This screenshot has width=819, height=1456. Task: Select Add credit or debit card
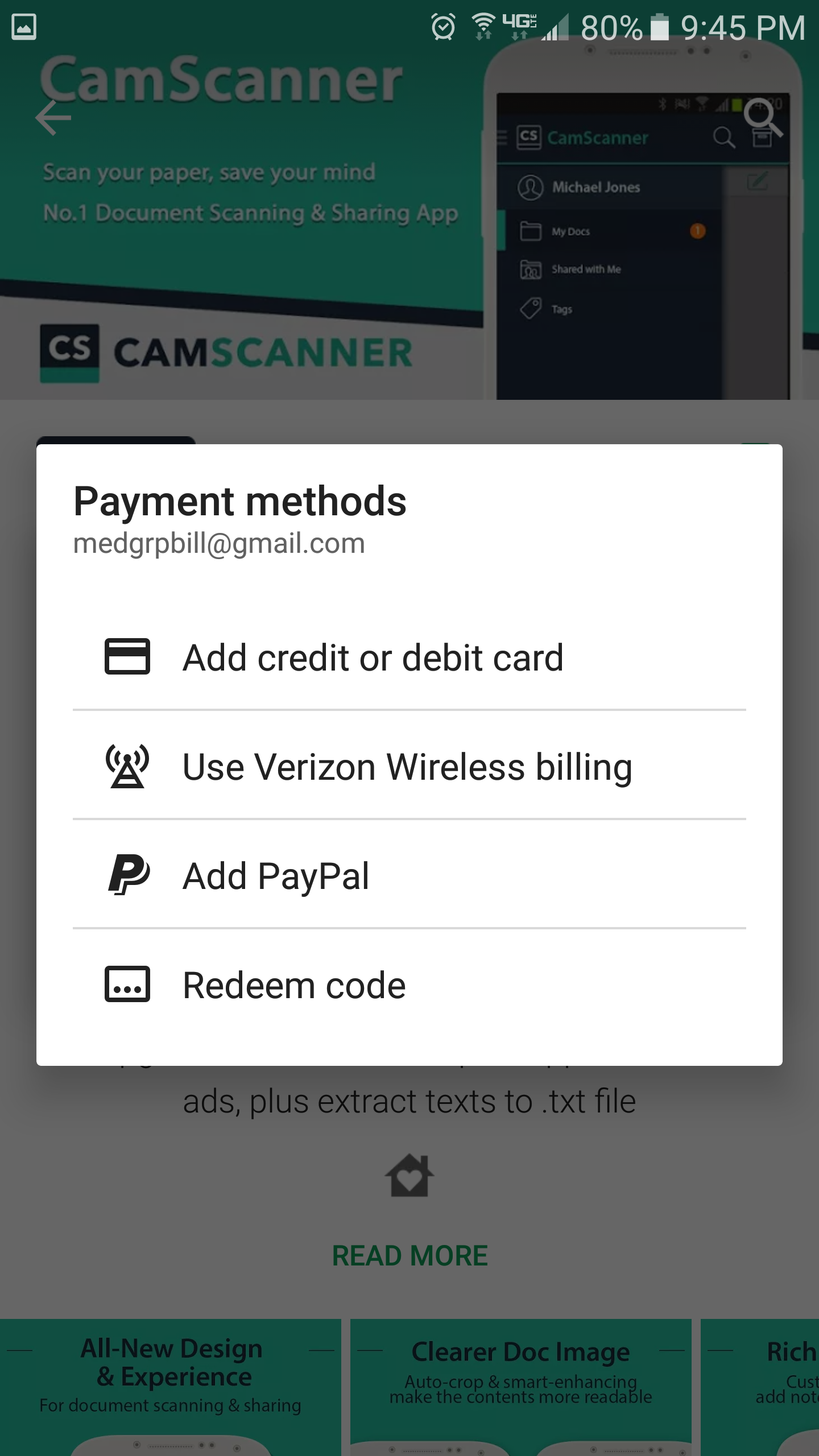[x=373, y=657]
